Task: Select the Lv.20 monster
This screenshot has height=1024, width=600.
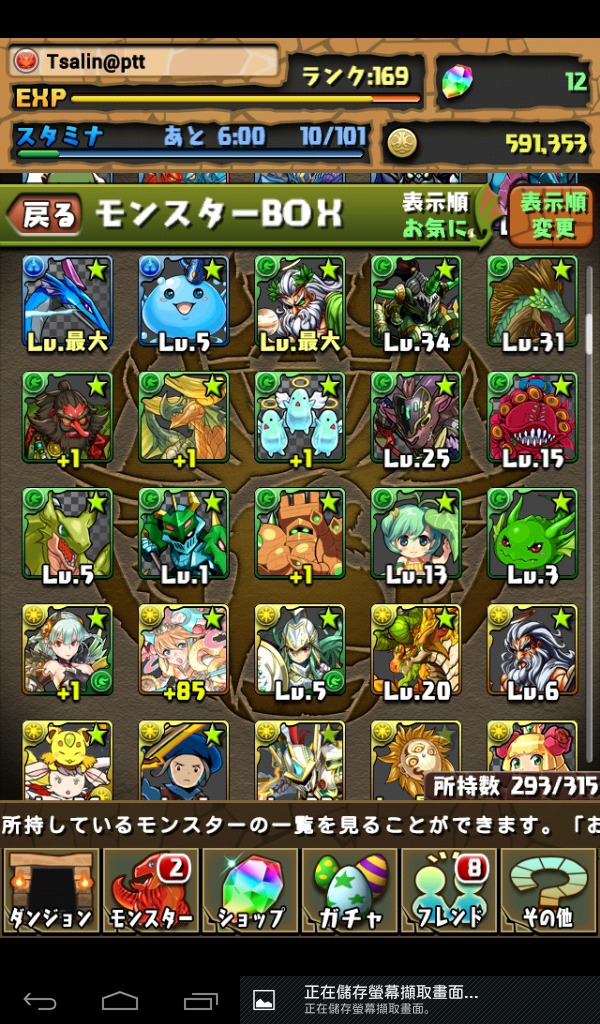Action: coord(416,650)
